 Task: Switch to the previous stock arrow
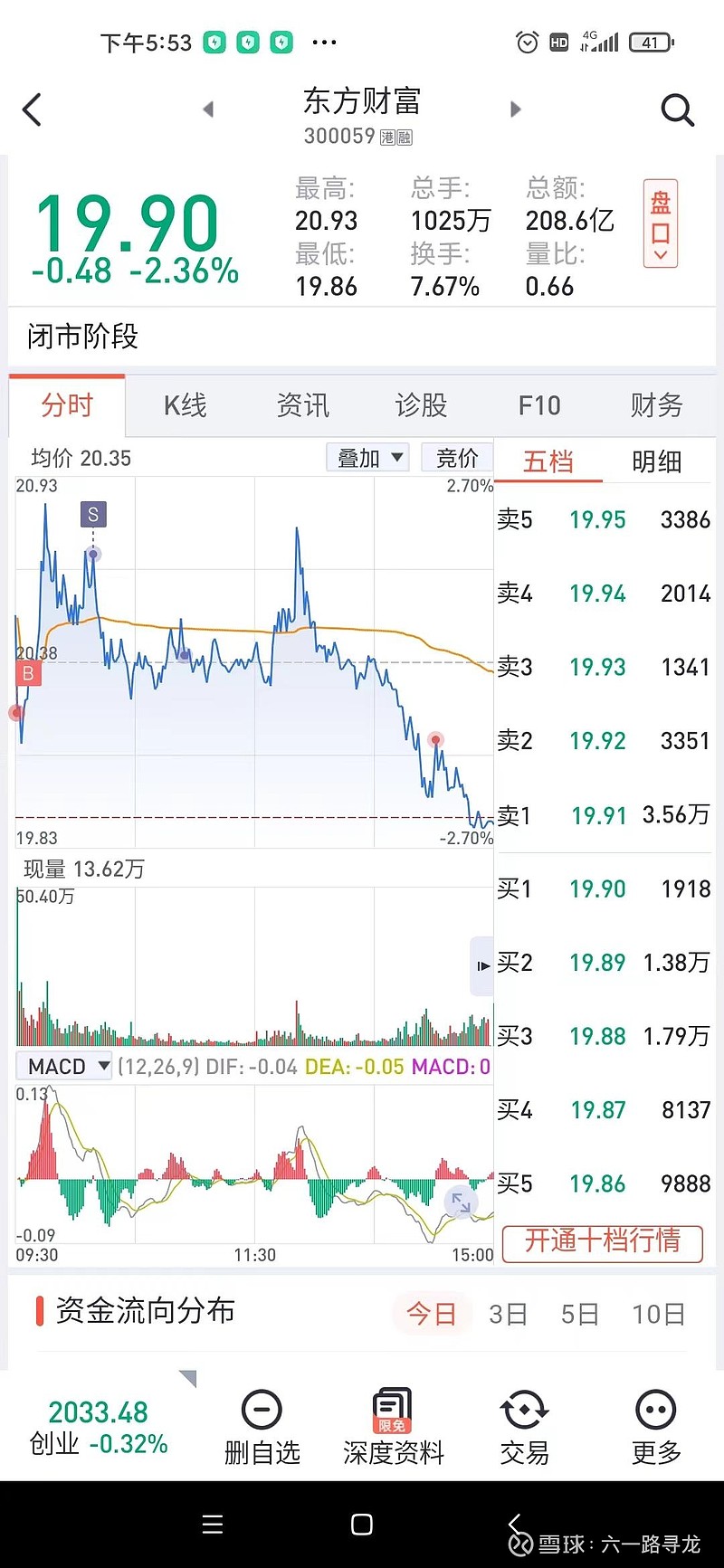coord(208,109)
